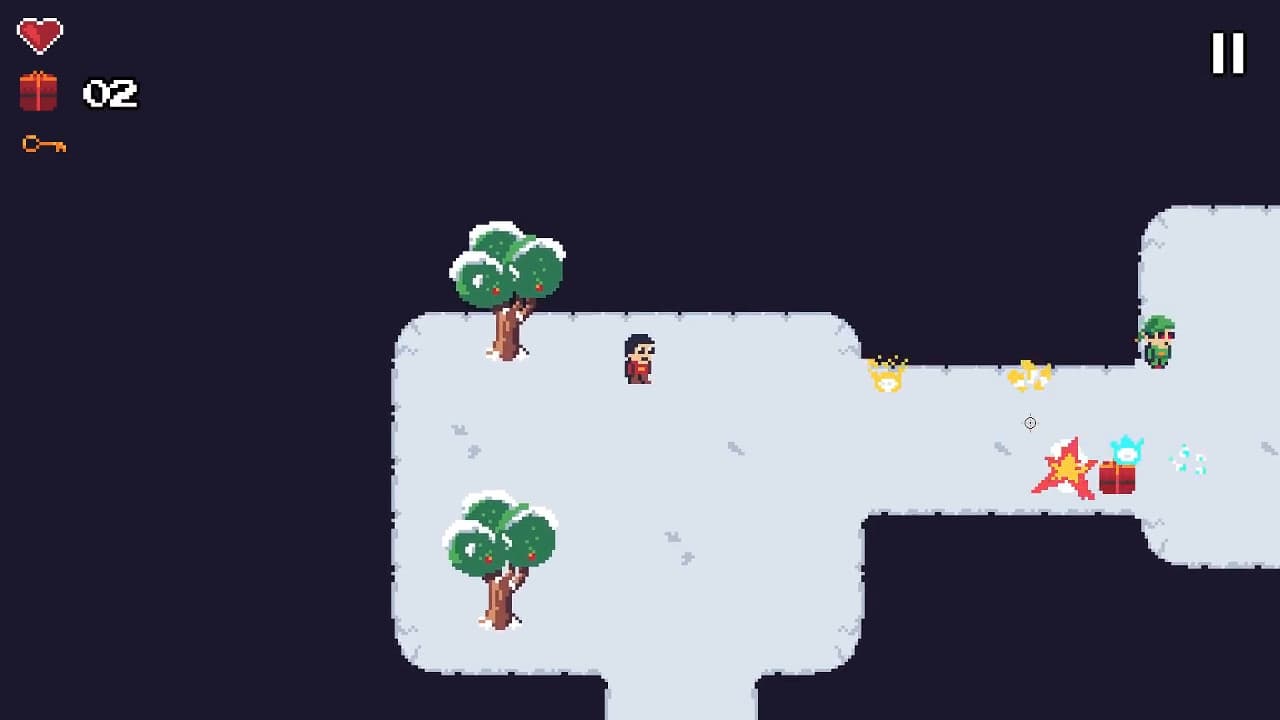Pause the game
This screenshot has width=1280, height=720.
(1228, 53)
